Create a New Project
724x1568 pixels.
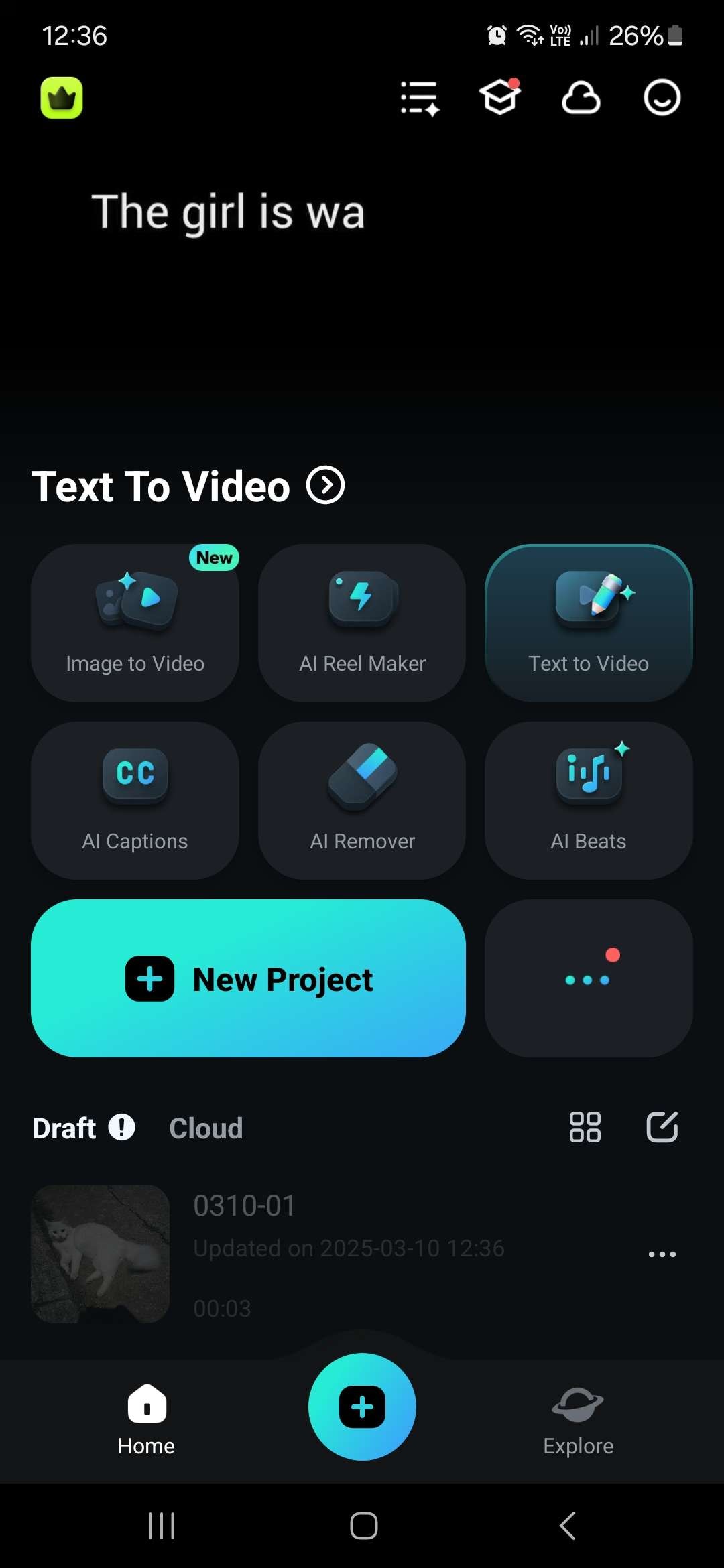248,978
